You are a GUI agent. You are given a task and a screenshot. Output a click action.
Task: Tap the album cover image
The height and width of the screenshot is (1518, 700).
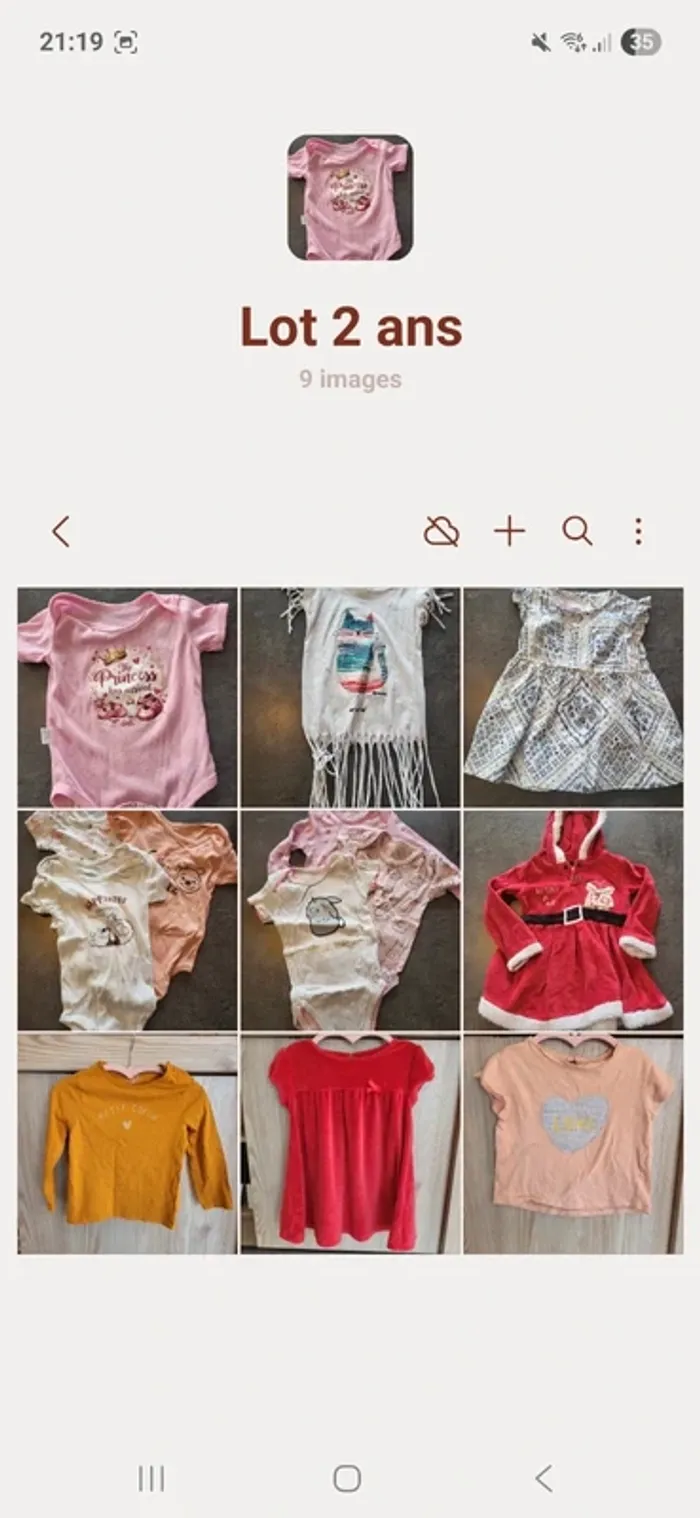point(350,197)
